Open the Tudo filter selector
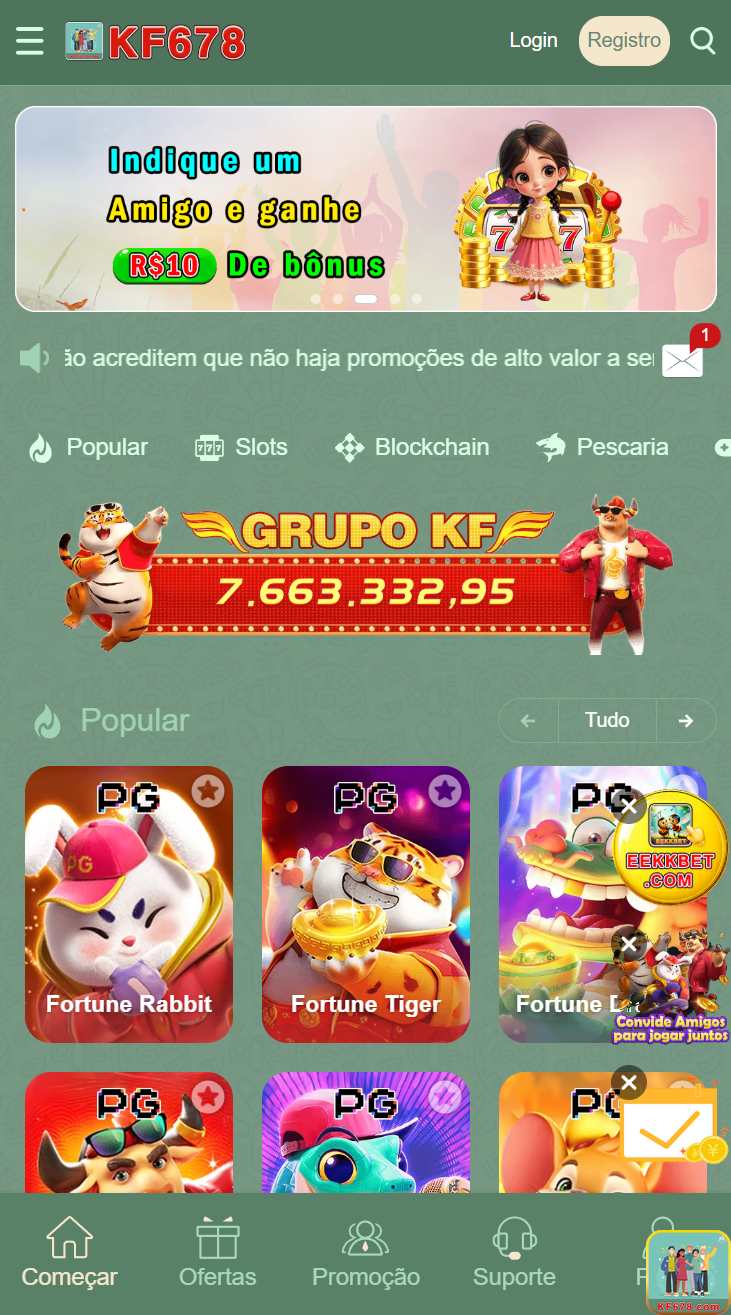Screen dimensions: 731x1315 [606, 720]
